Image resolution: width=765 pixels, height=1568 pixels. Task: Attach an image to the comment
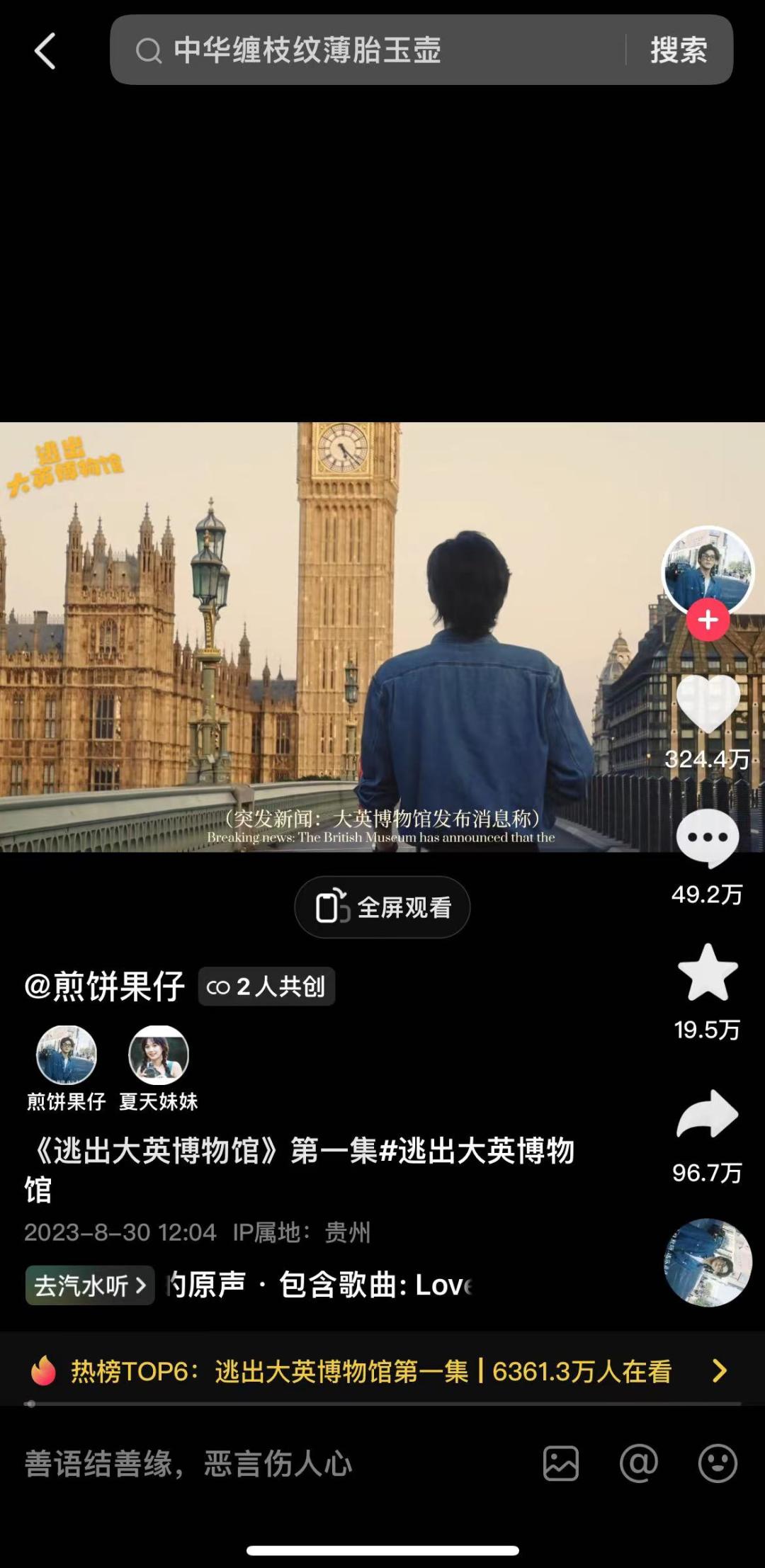[561, 1463]
